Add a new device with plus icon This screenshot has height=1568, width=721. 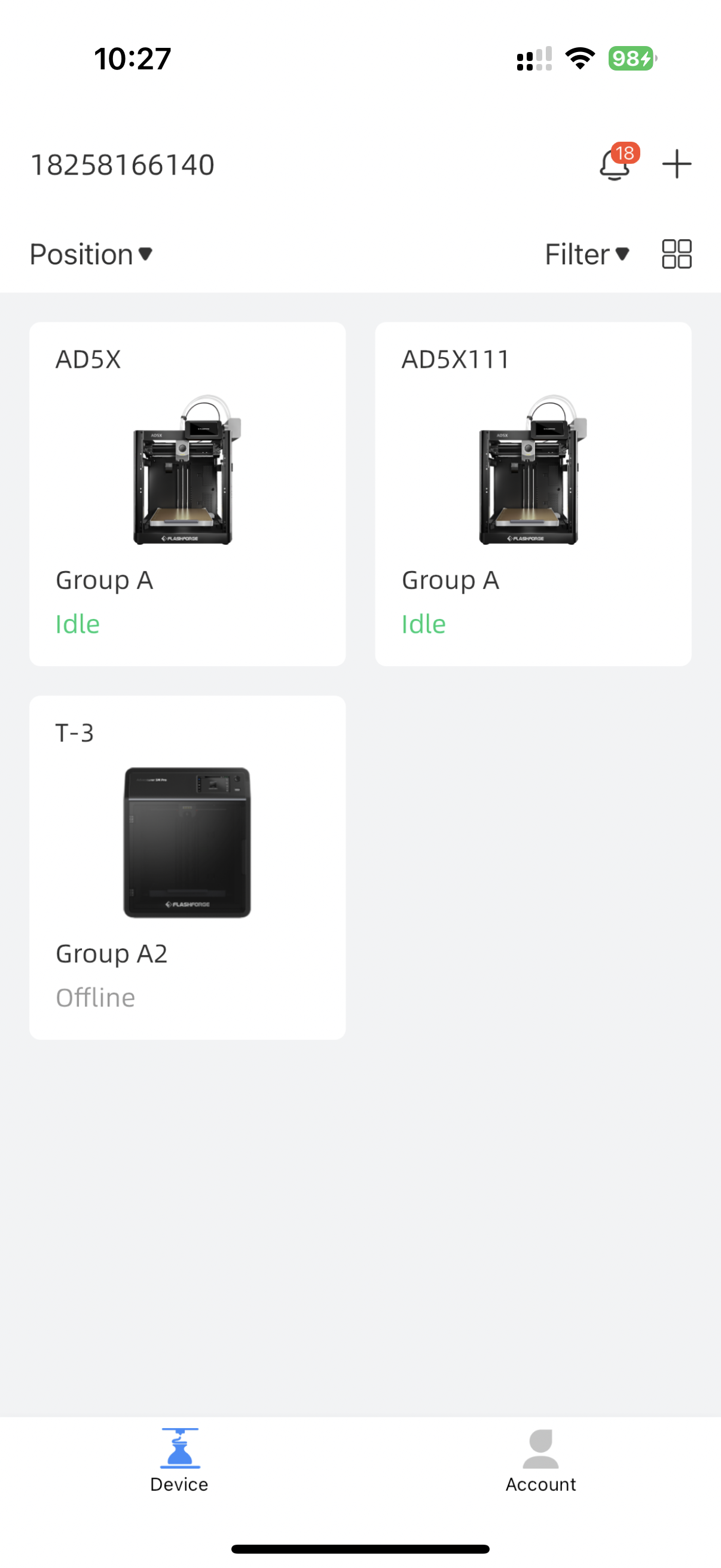(677, 164)
